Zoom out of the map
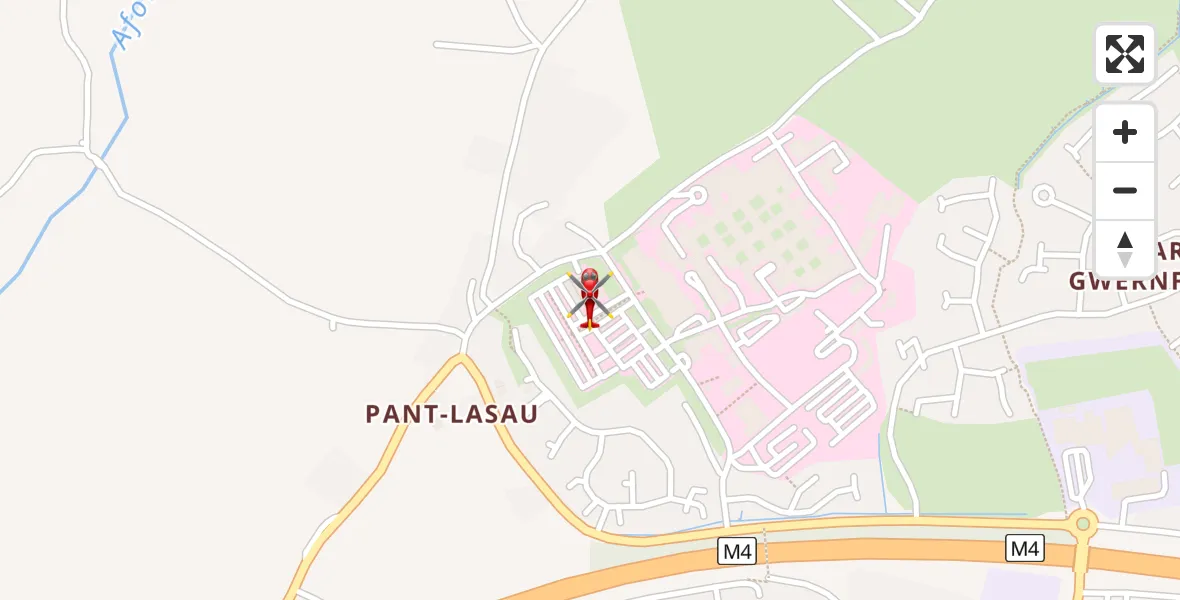This screenshot has height=600, width=1180. pyautogui.click(x=1125, y=191)
